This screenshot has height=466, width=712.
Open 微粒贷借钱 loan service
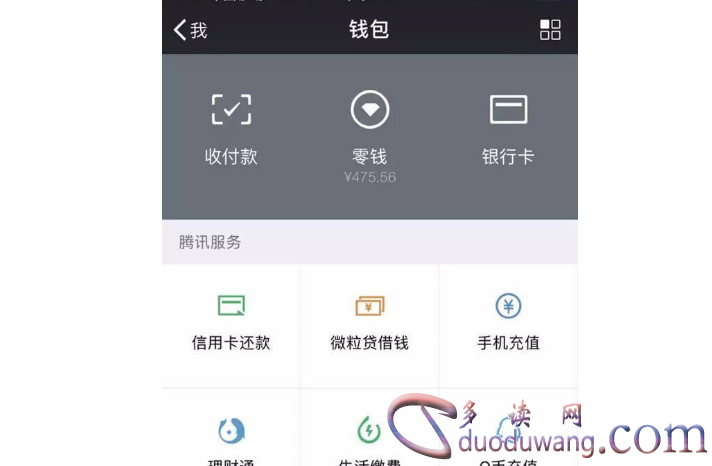(x=369, y=322)
